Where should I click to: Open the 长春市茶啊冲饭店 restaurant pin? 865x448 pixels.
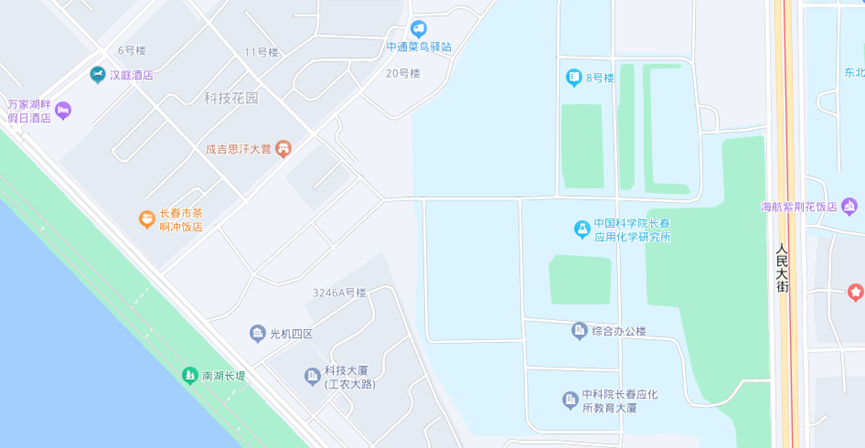coord(147,218)
